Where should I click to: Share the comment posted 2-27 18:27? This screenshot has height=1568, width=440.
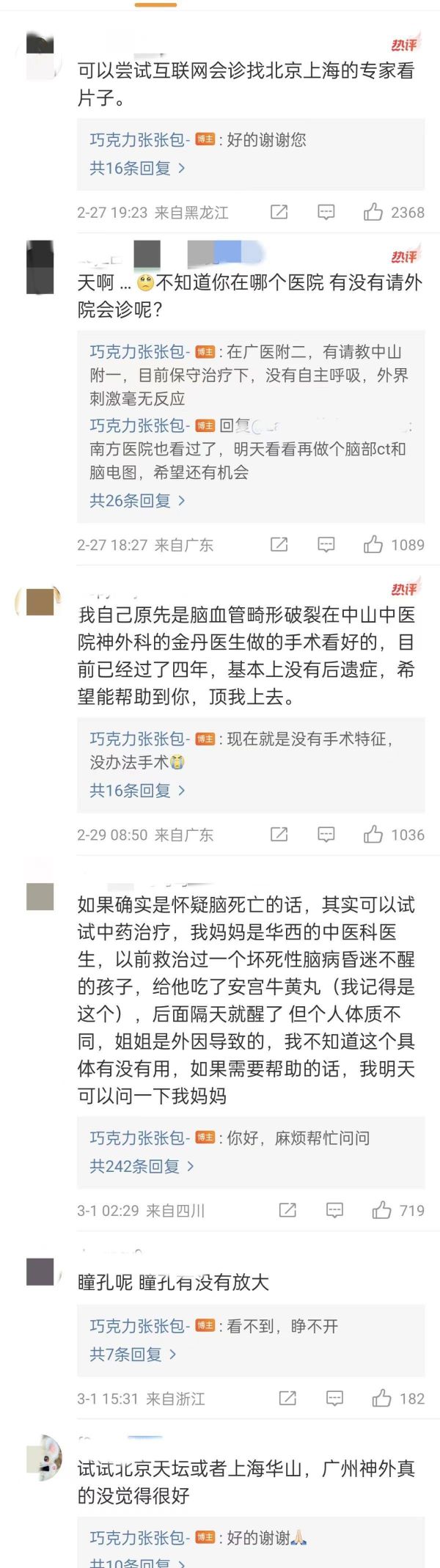pyautogui.click(x=279, y=544)
